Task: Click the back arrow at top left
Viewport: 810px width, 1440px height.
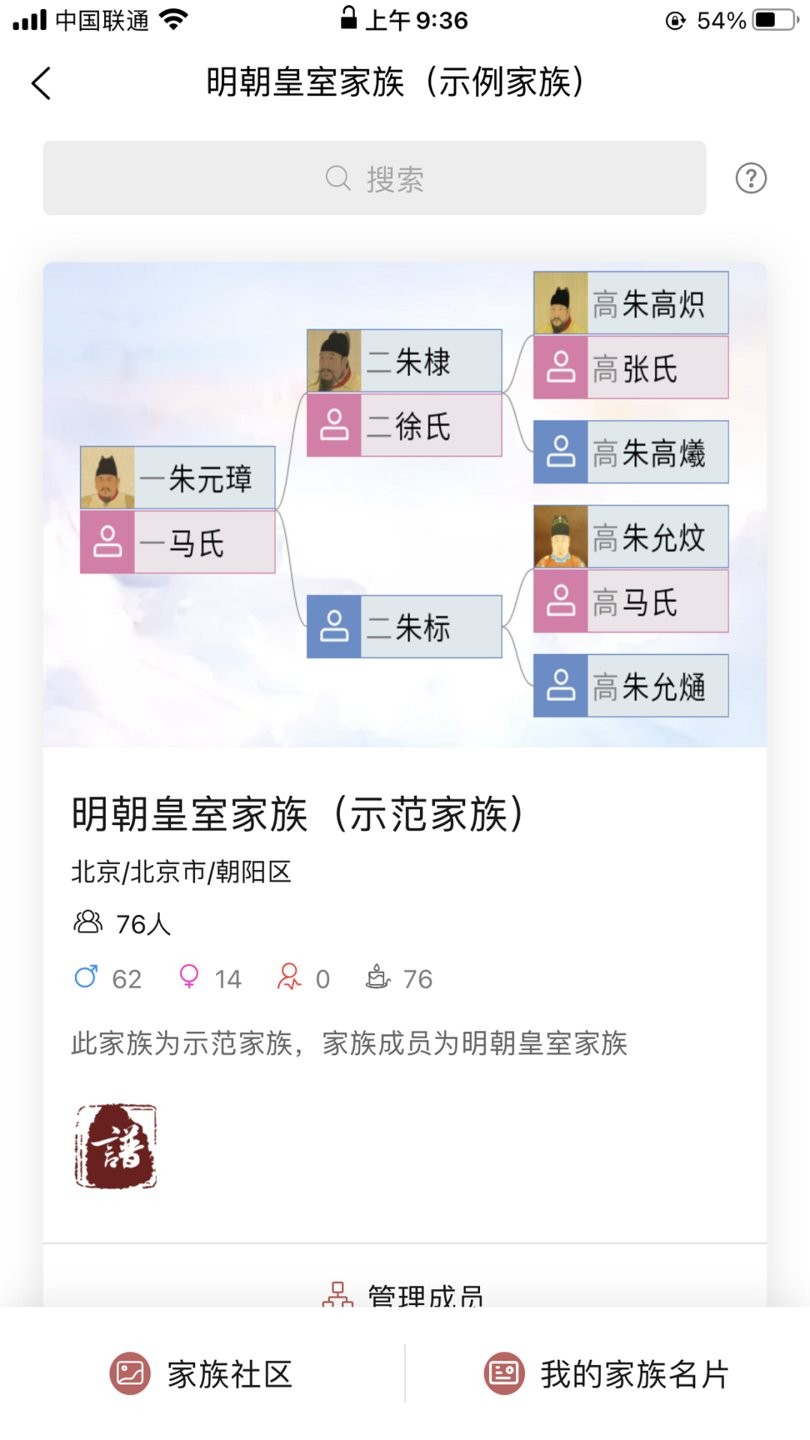Action: click(40, 84)
